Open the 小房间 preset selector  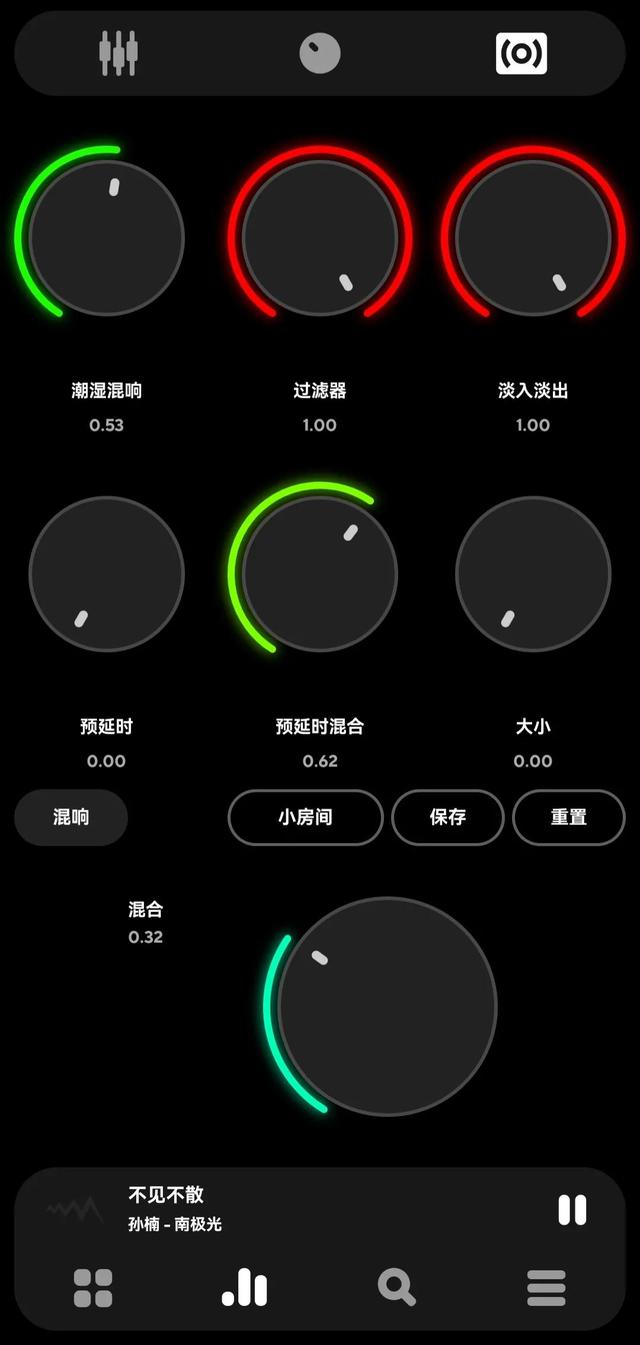coord(305,817)
